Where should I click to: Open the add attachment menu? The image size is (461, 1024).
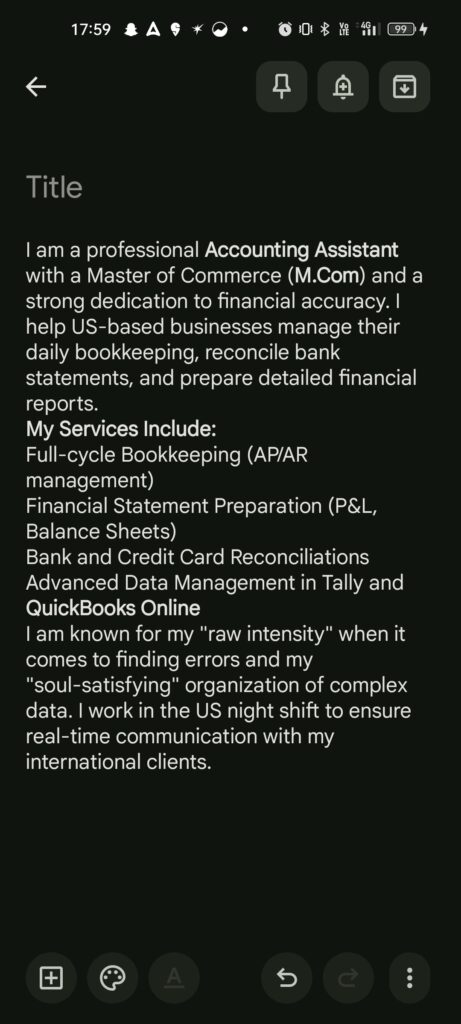51,978
